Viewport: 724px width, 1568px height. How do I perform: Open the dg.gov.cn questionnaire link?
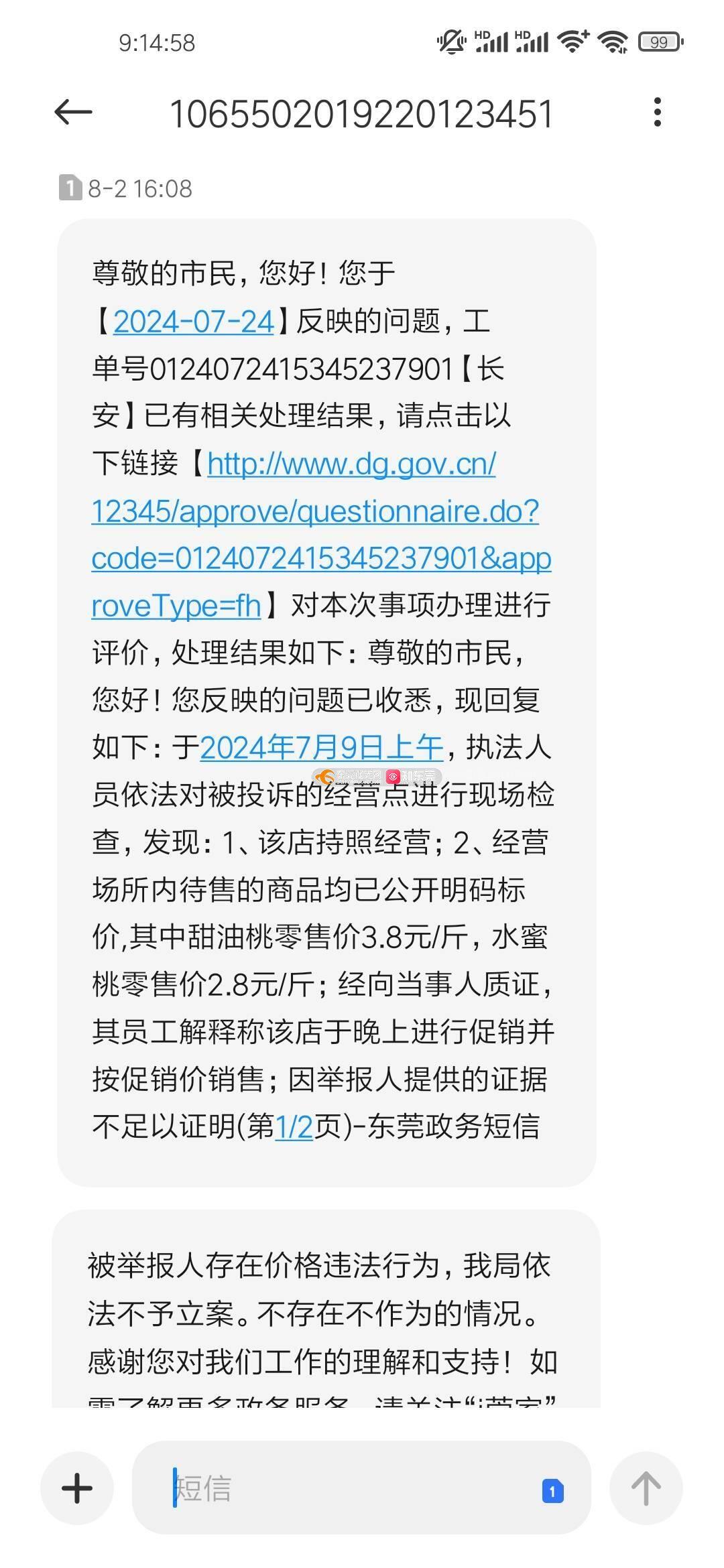pyautogui.click(x=320, y=534)
